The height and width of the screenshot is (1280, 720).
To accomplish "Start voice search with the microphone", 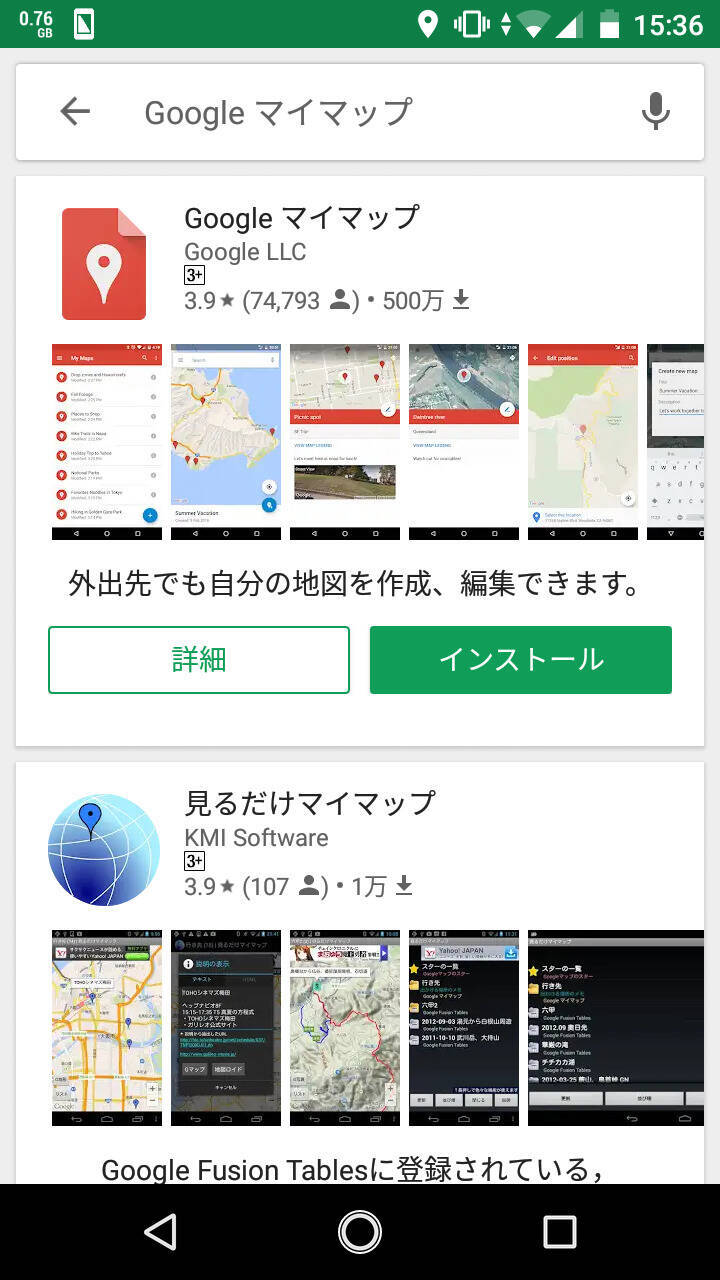I will point(655,112).
